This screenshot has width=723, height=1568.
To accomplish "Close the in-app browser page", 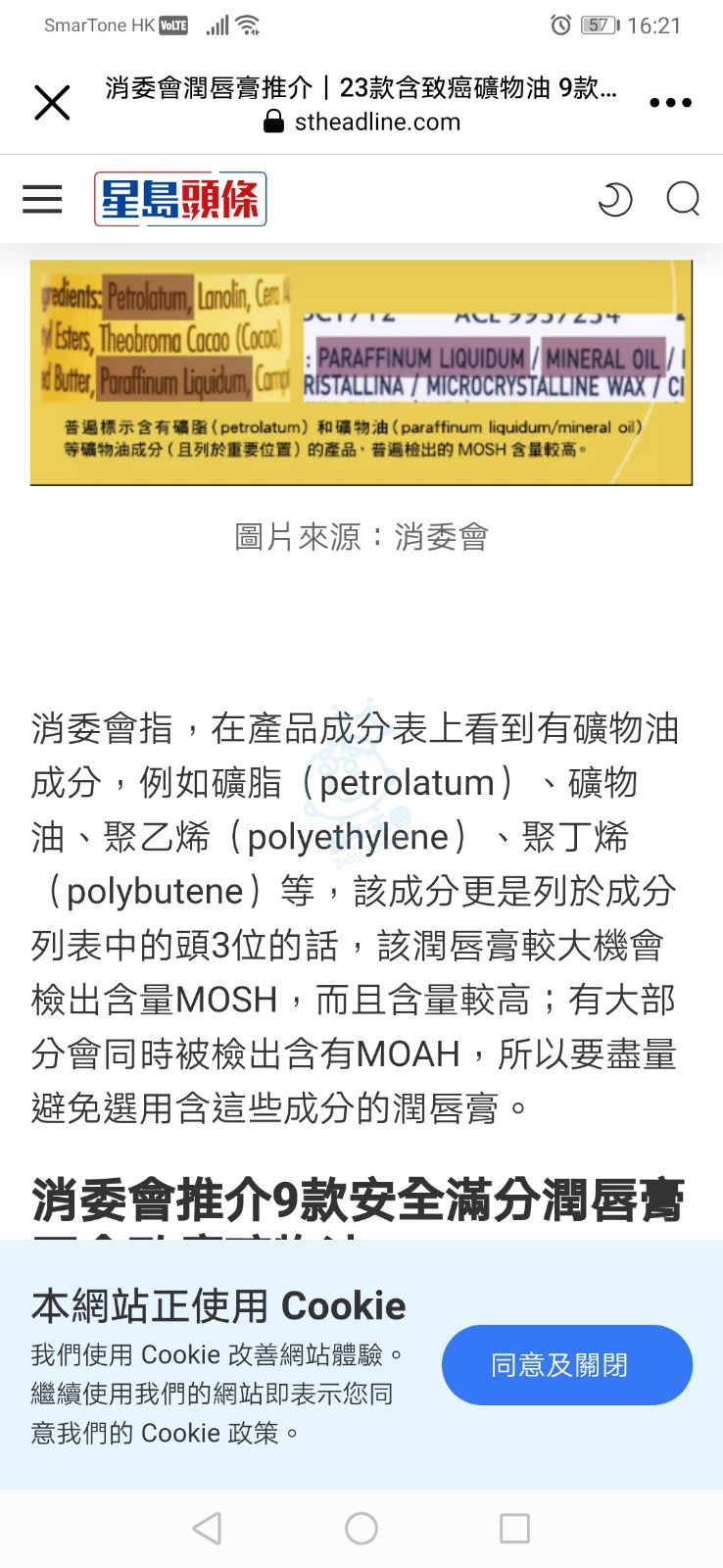I will 52,102.
